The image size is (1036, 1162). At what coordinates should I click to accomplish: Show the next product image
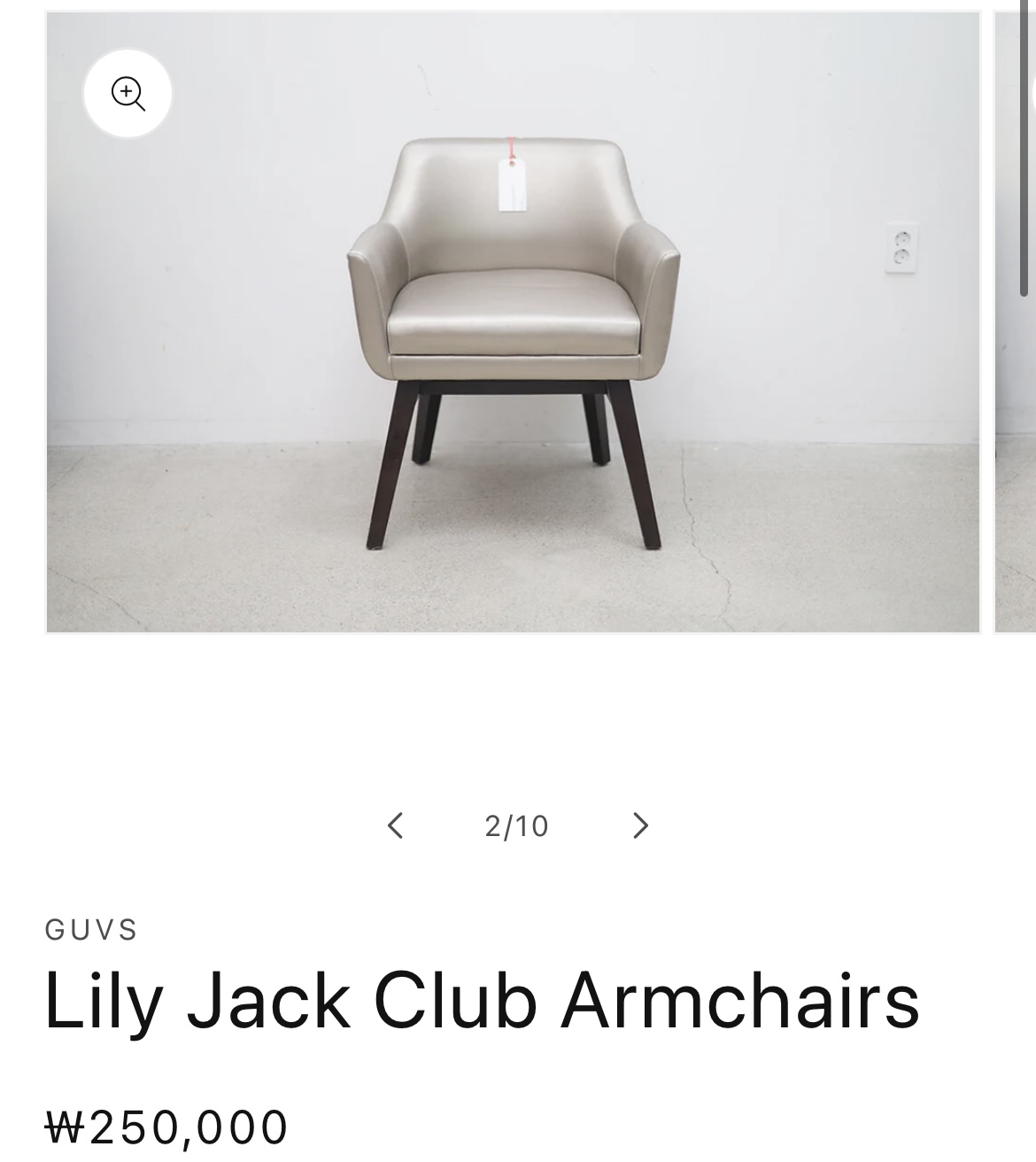click(640, 825)
